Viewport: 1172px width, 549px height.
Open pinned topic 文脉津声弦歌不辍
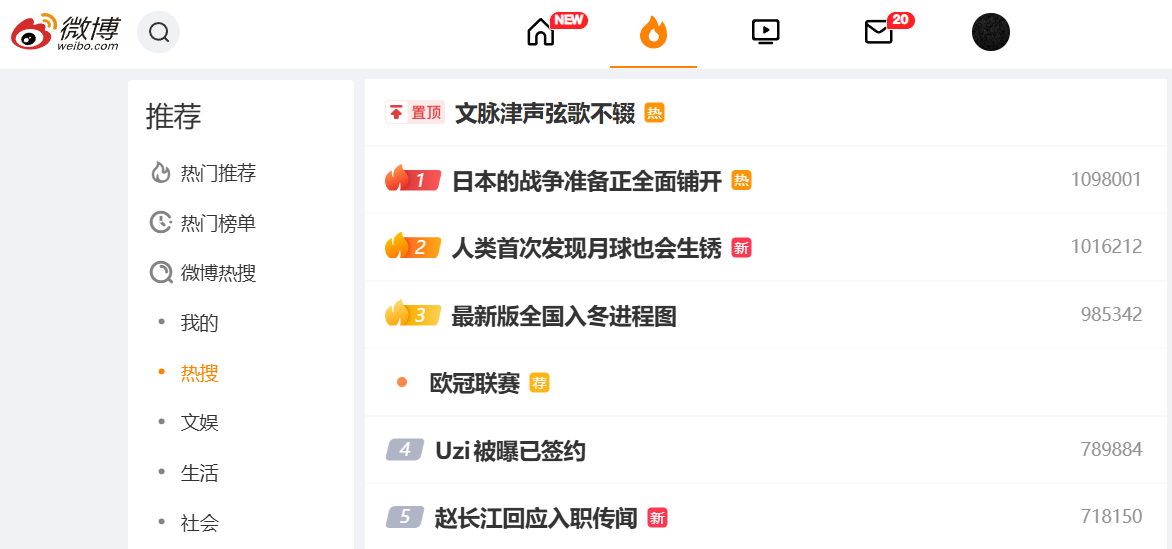[545, 113]
